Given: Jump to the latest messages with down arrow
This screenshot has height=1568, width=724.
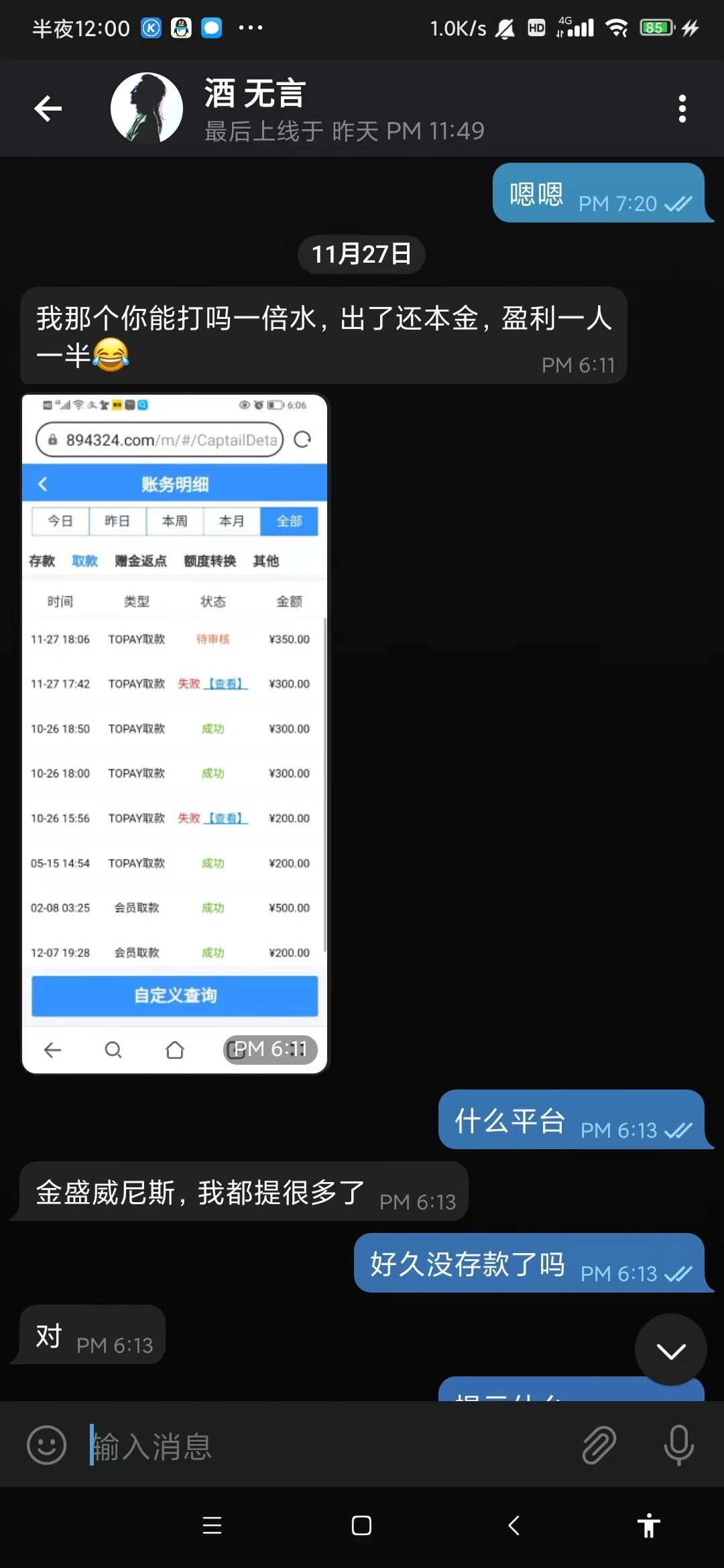Looking at the screenshot, I should point(670,1350).
